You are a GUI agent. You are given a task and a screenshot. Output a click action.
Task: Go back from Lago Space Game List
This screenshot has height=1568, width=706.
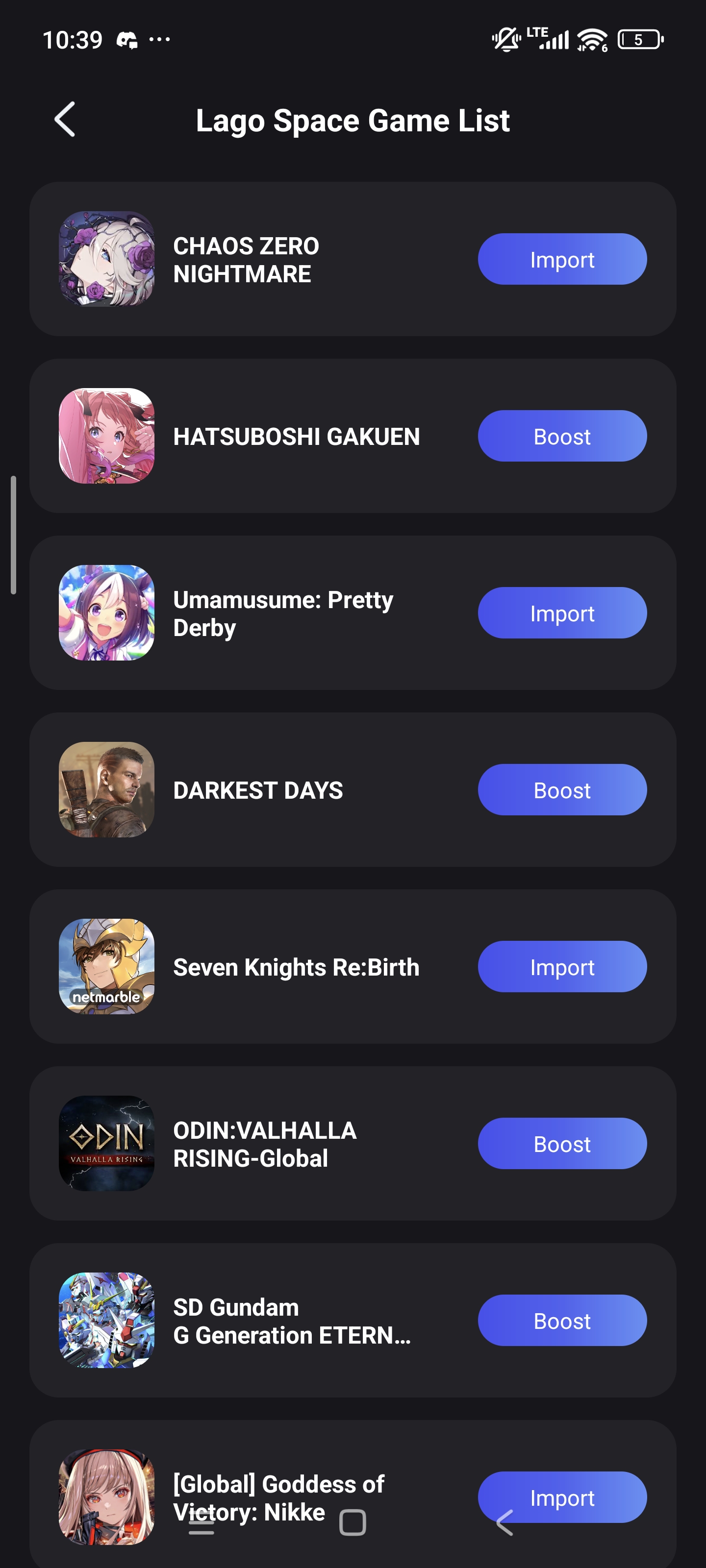(65, 119)
